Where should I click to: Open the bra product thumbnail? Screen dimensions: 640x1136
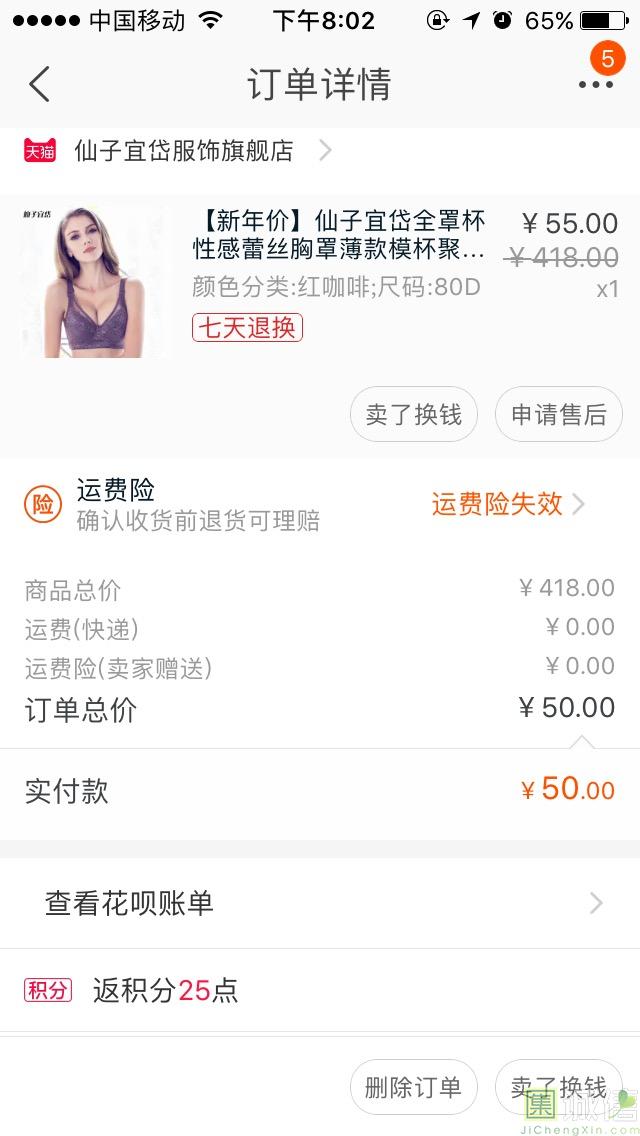[x=96, y=282]
